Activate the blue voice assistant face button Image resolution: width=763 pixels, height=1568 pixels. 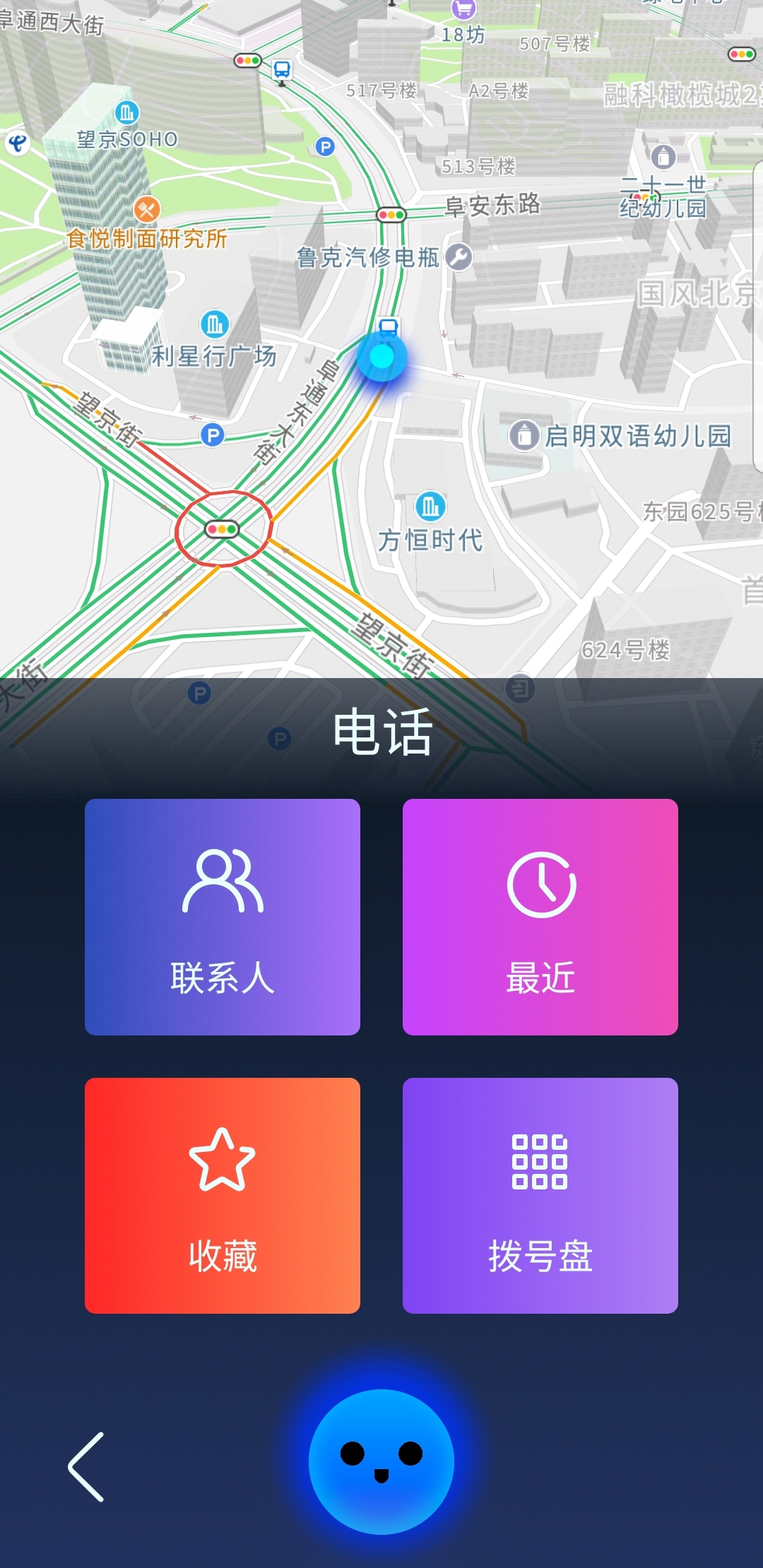coord(381,1461)
